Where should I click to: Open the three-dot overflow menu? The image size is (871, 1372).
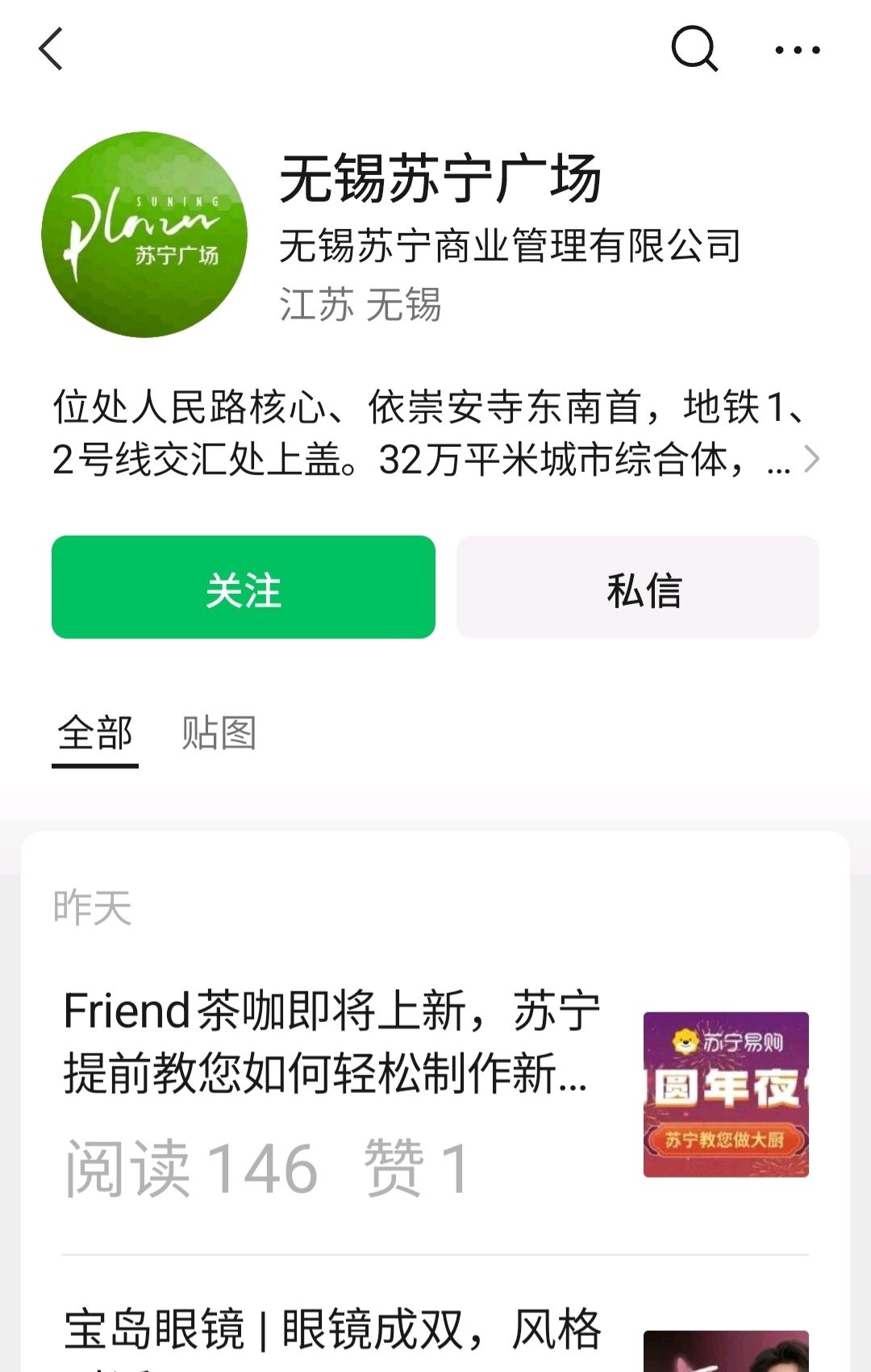click(797, 50)
